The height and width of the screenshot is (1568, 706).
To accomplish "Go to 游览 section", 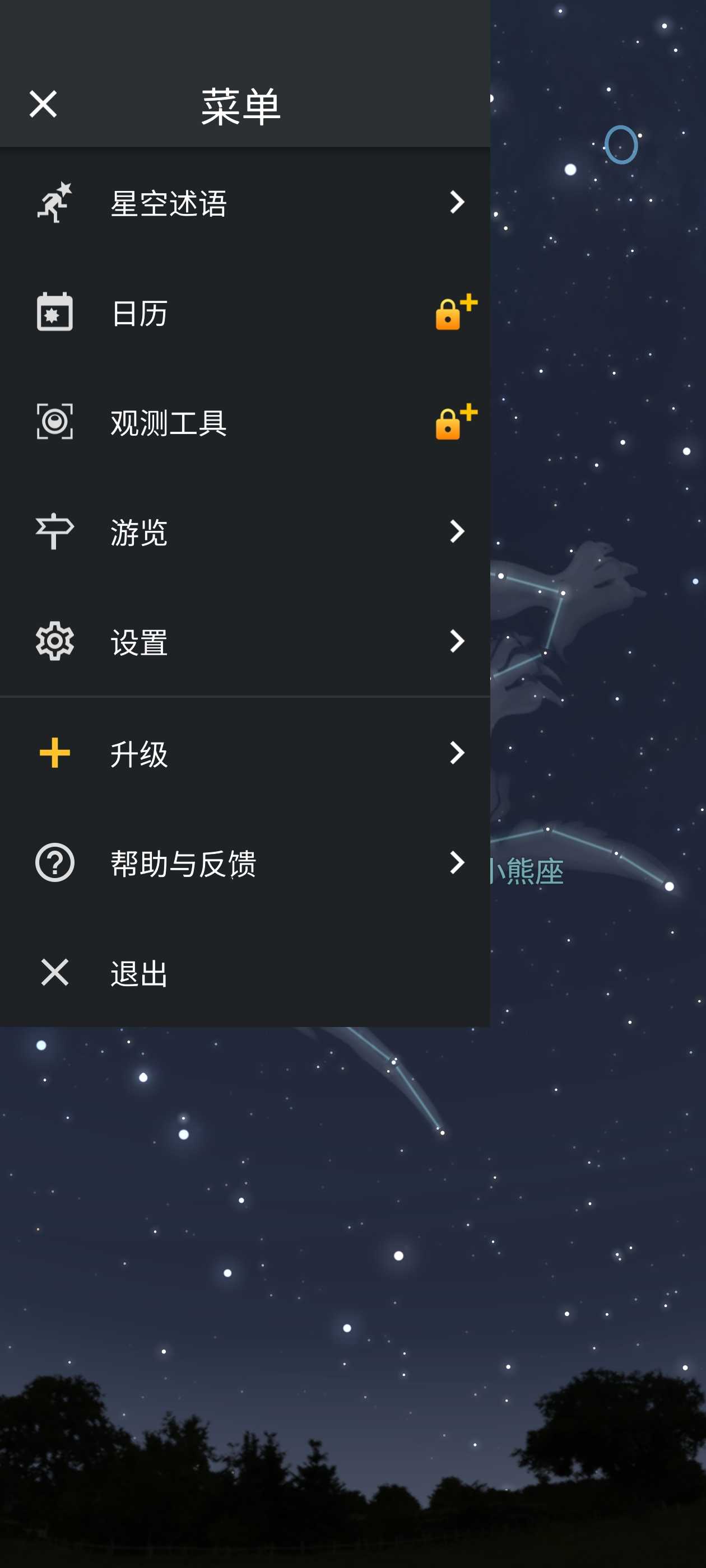I will coord(244,532).
